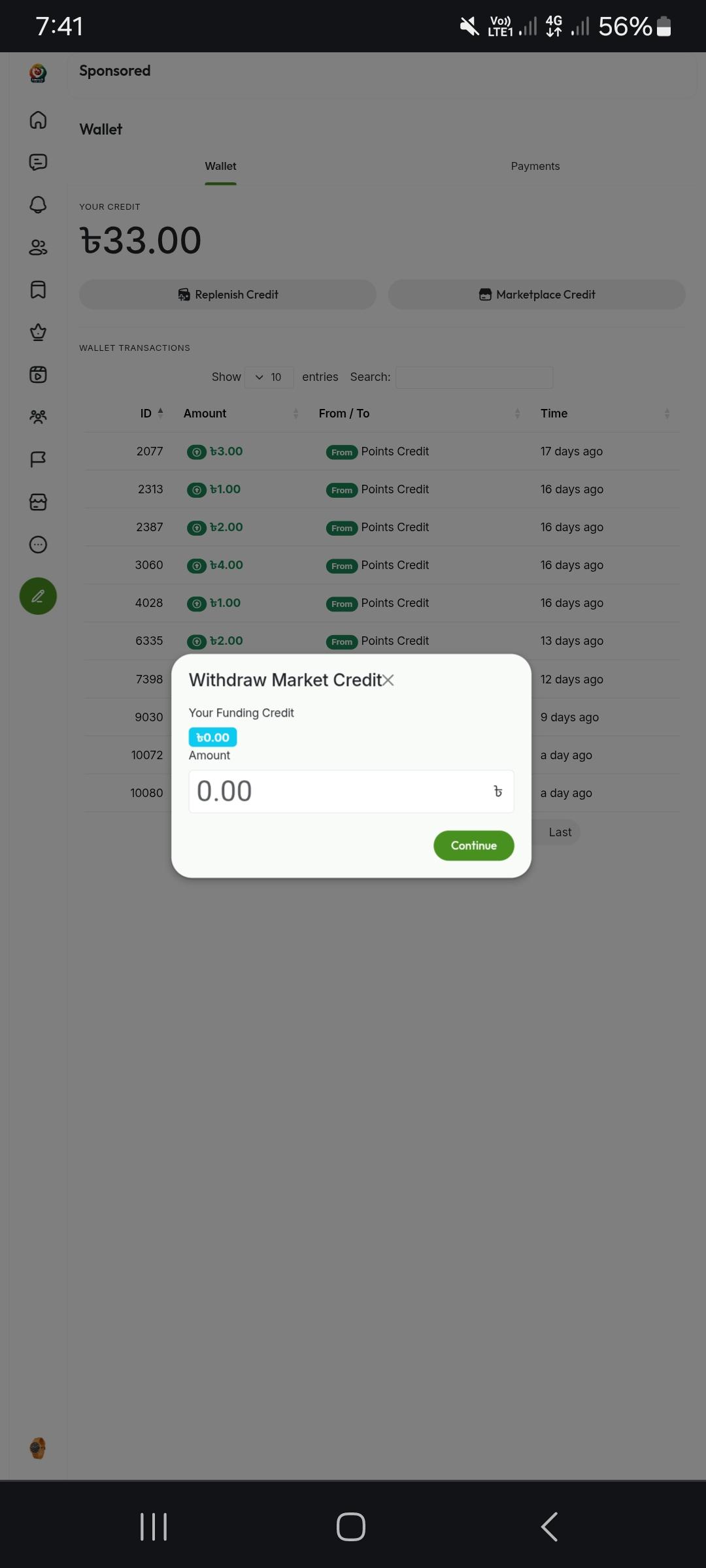Select the Wallet tab
The image size is (706, 1568).
click(x=220, y=166)
